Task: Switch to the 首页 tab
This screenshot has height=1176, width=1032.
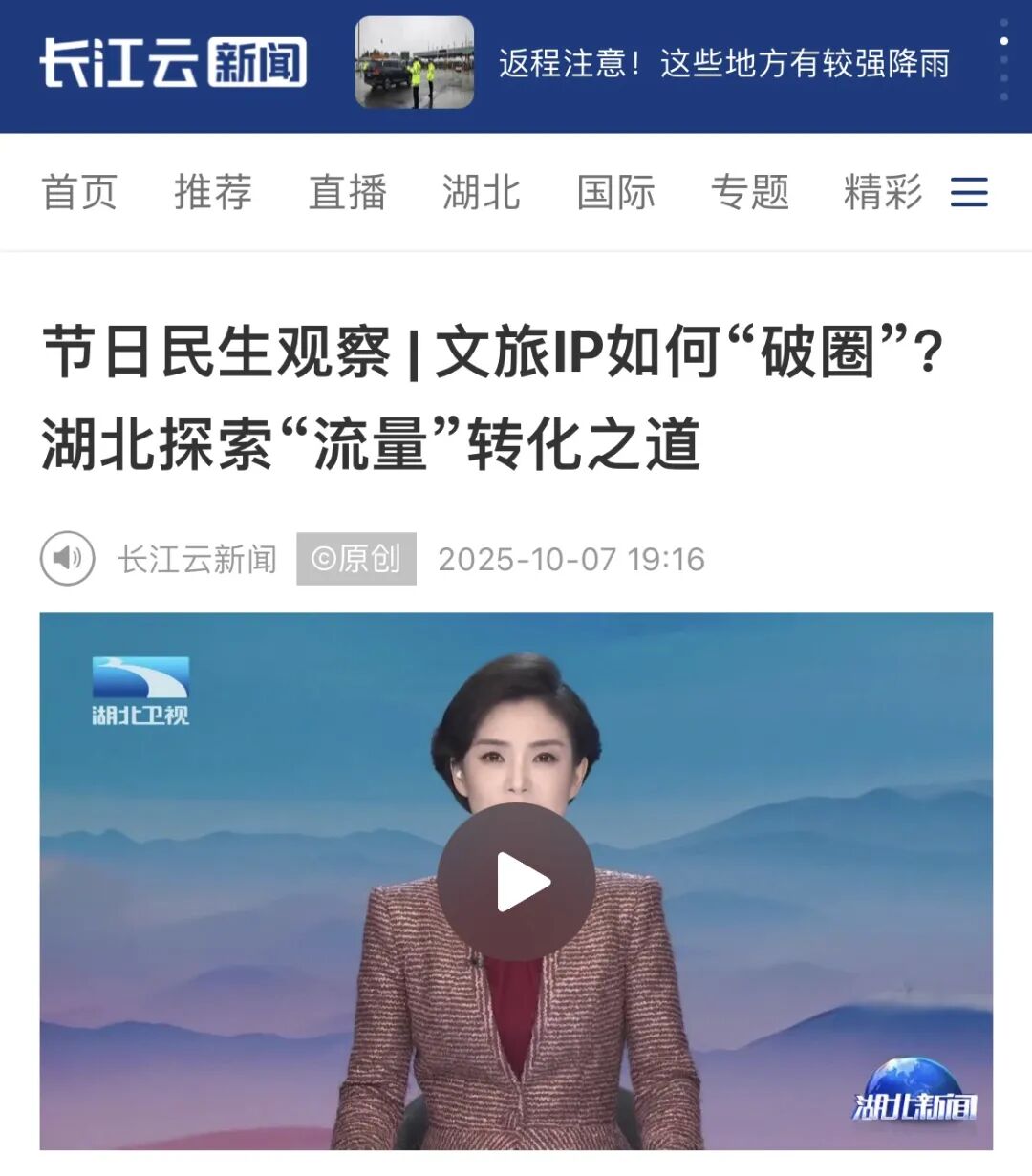Action: (78, 192)
